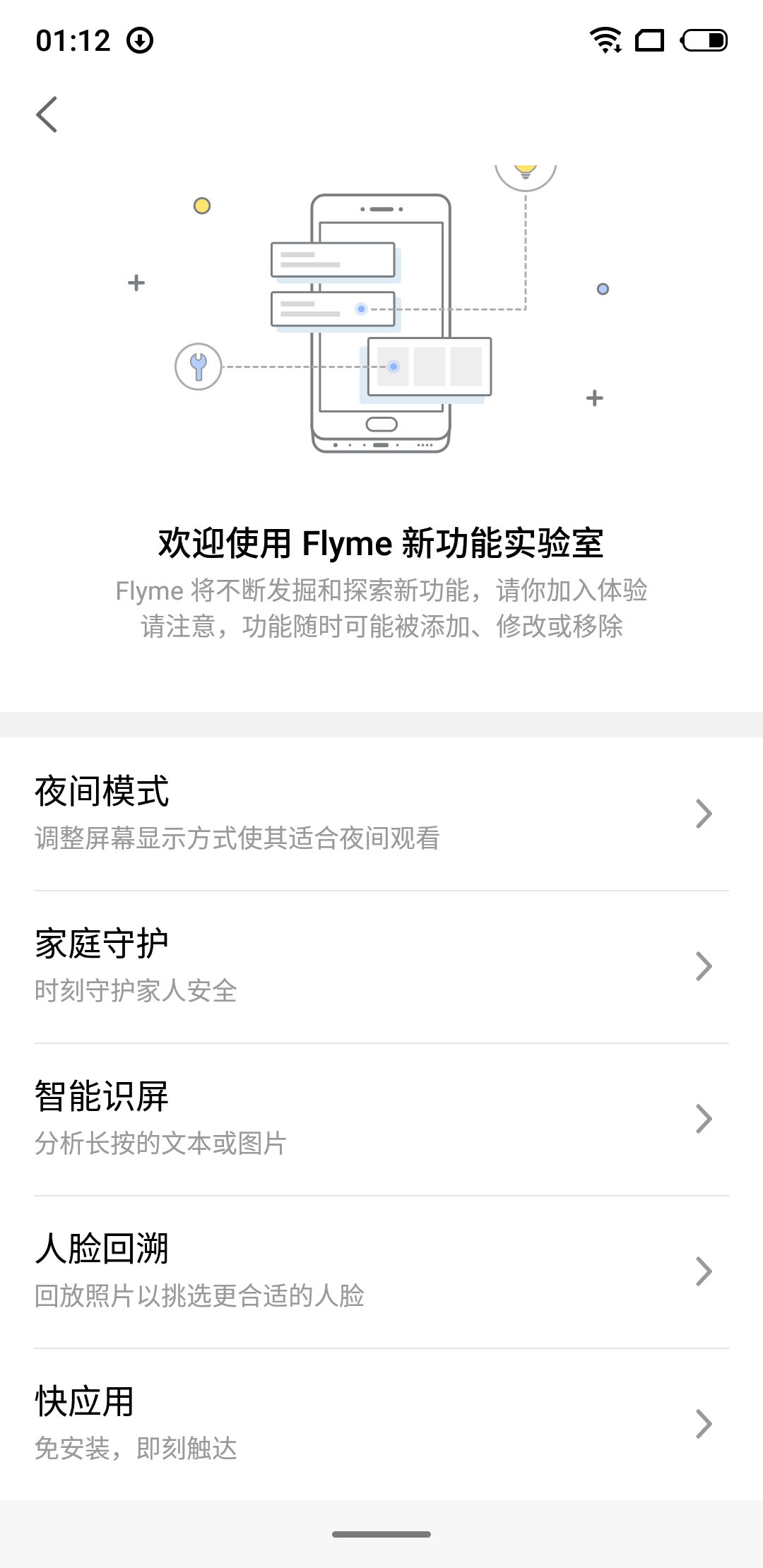Tap the 快应用 row
This screenshot has height=1568, width=763.
[381, 1423]
